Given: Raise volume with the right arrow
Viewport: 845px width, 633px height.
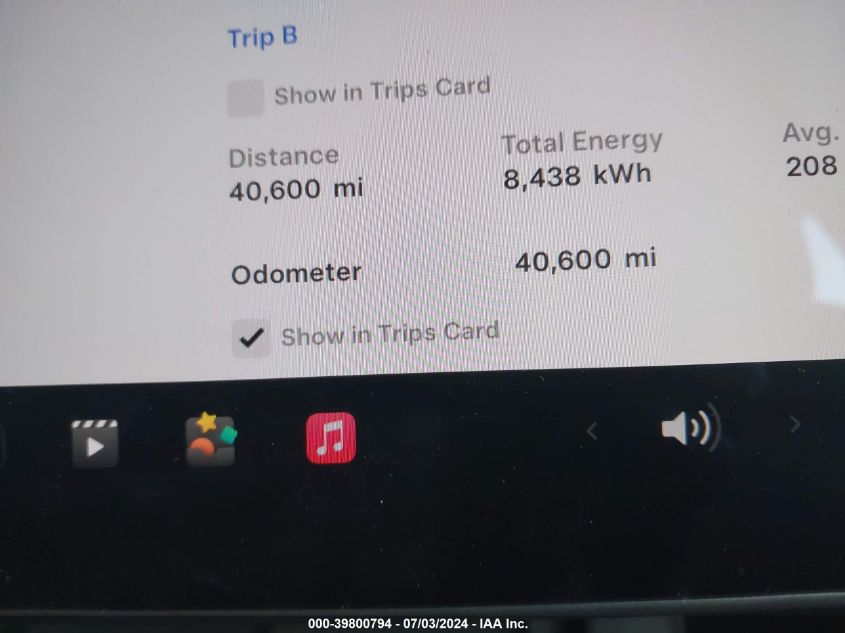Looking at the screenshot, I should coord(795,425).
